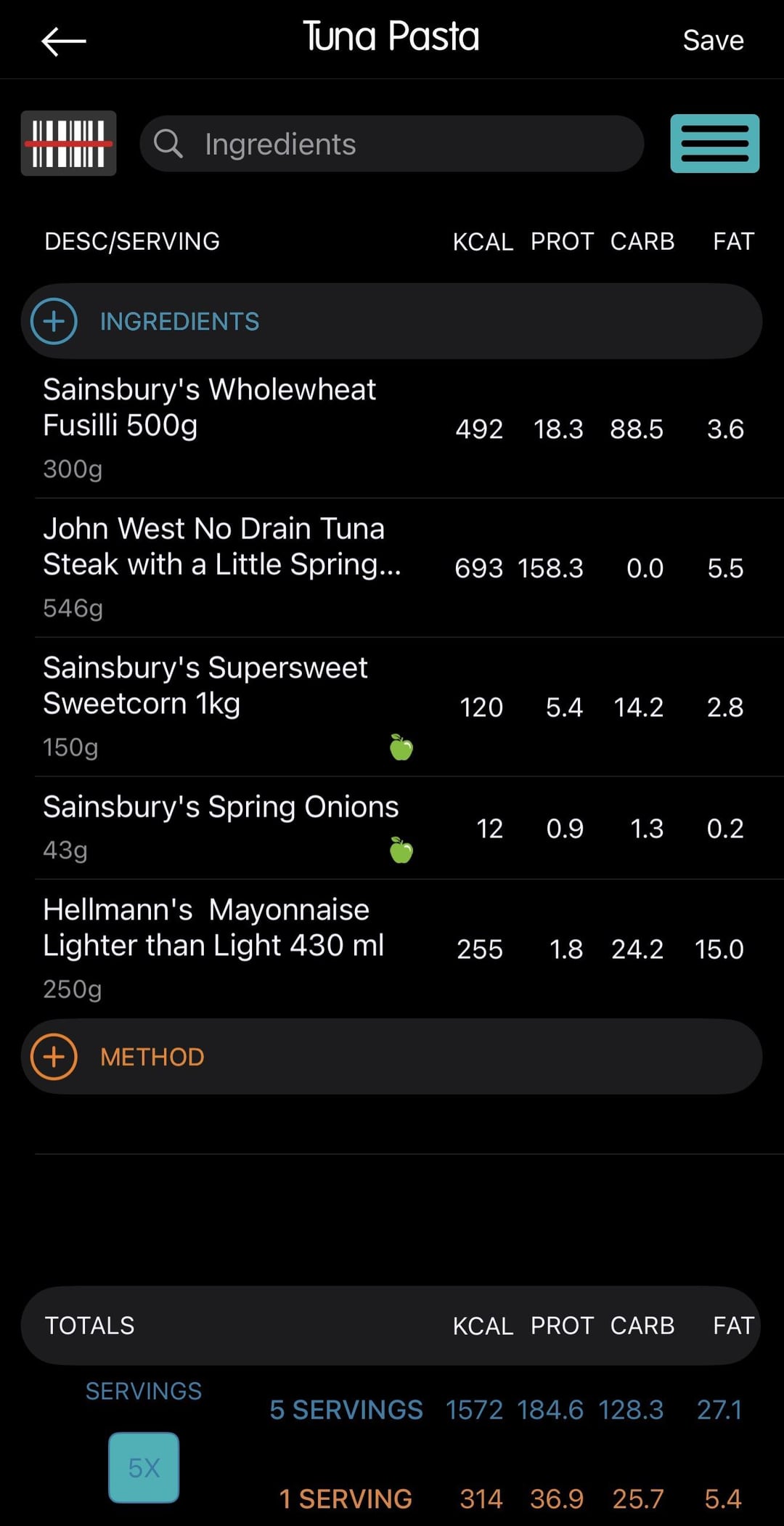Tap the Ingredients search field

pos(392,144)
